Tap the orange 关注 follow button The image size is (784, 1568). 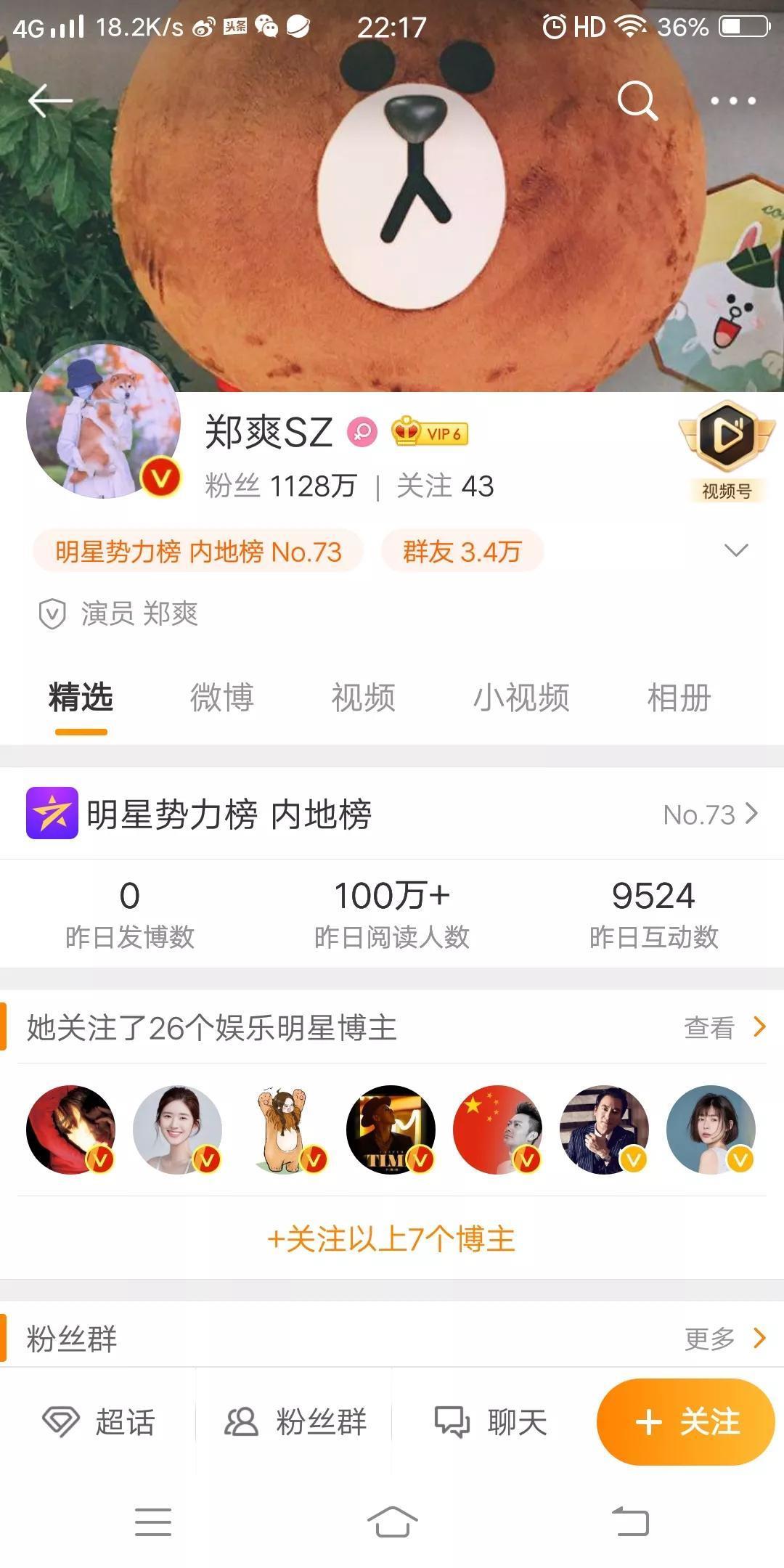click(686, 1422)
